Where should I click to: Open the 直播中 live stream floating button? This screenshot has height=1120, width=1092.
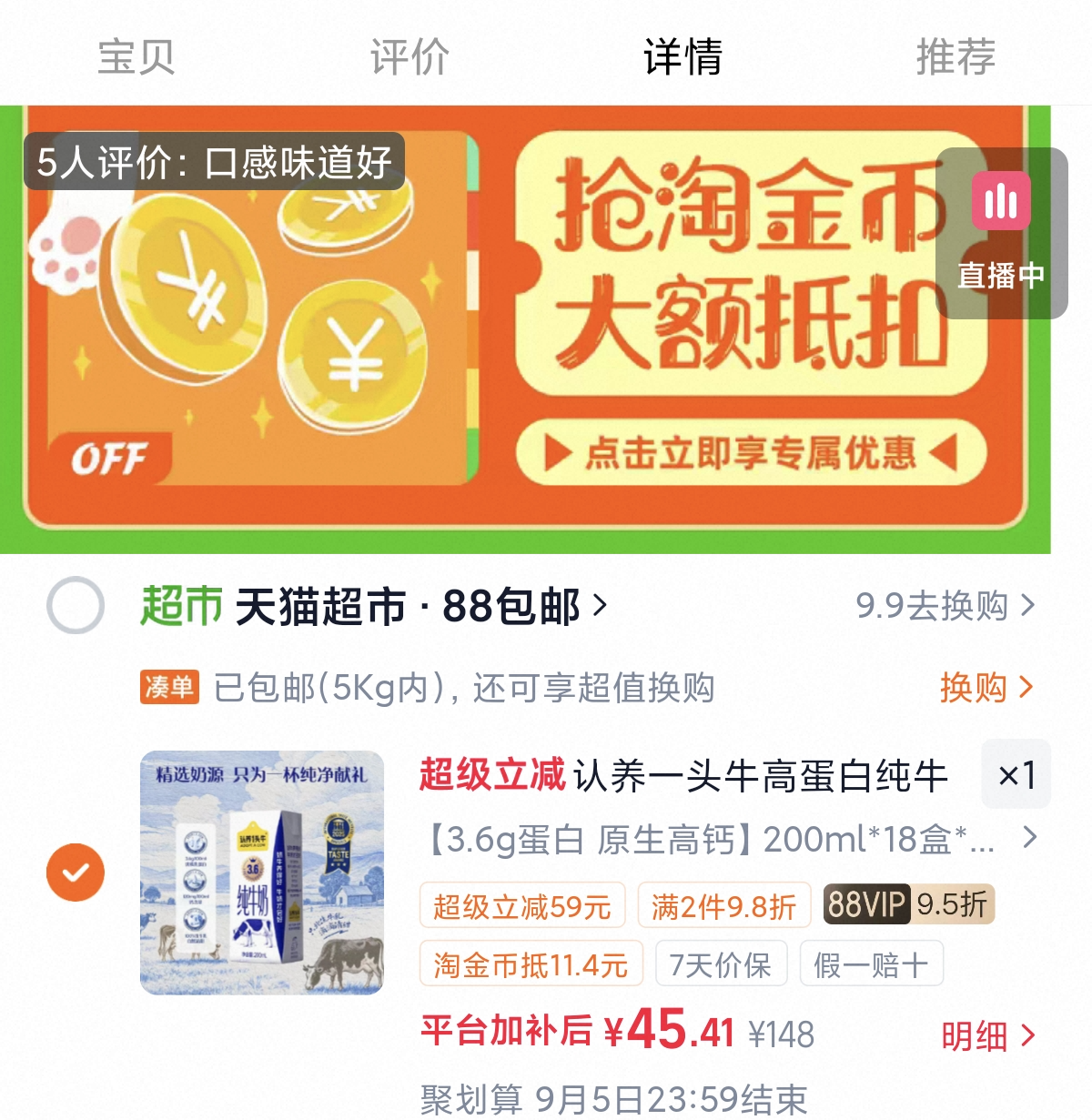[x=1001, y=233]
